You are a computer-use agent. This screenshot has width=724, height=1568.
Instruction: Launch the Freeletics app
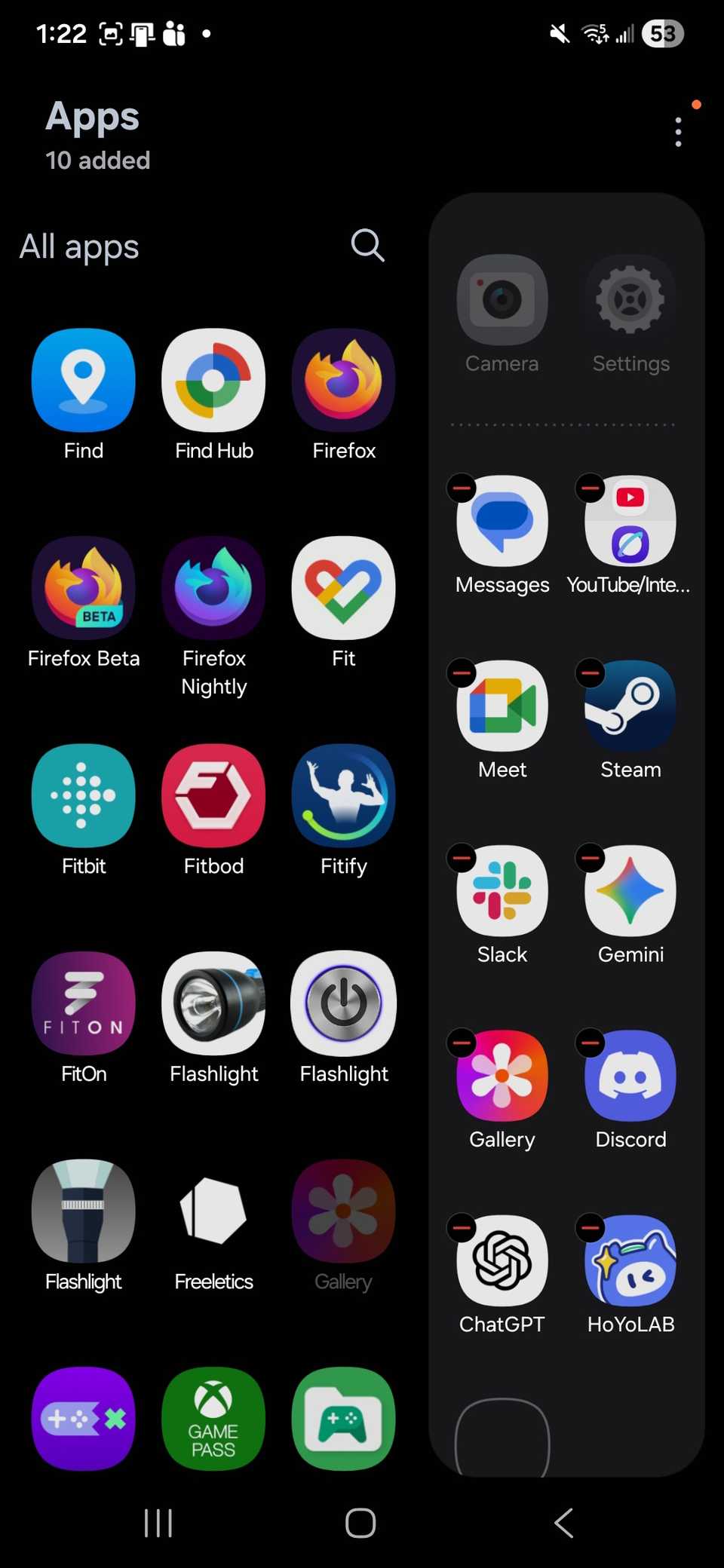click(213, 1211)
